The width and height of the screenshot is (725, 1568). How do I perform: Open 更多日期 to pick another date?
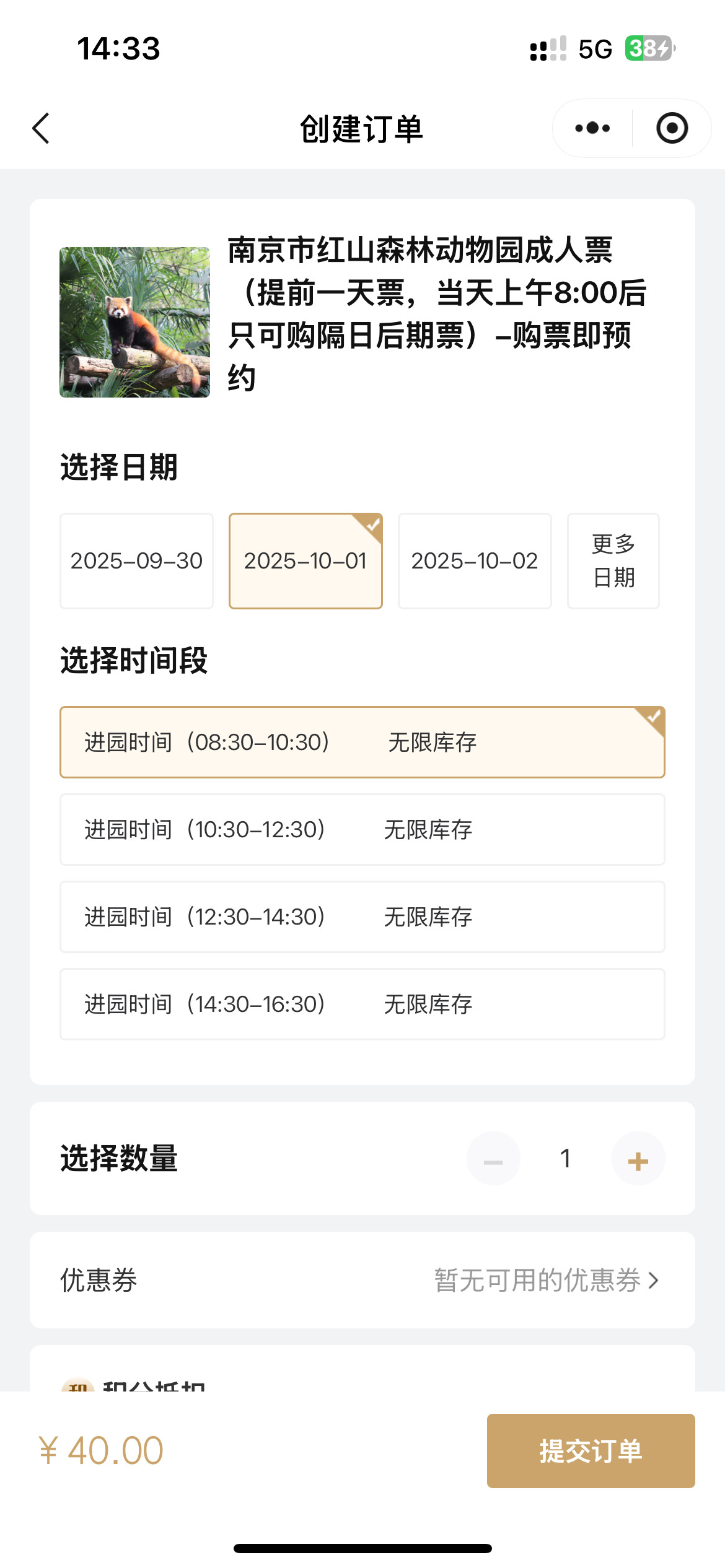613,561
